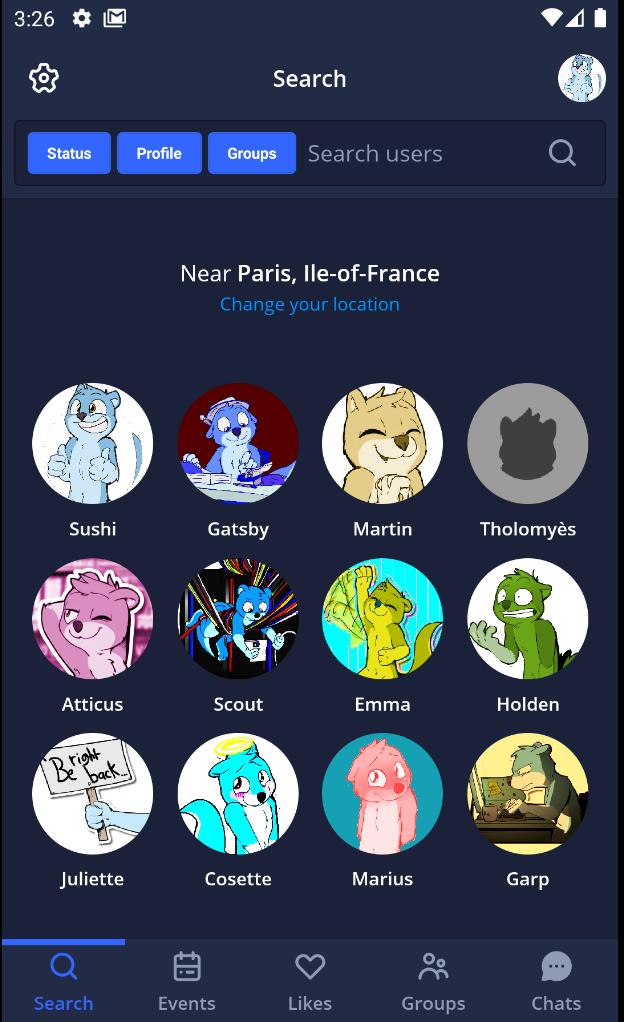Tap the magnifier icon in search box
Viewport: 624px width, 1022px height.
pyautogui.click(x=562, y=153)
